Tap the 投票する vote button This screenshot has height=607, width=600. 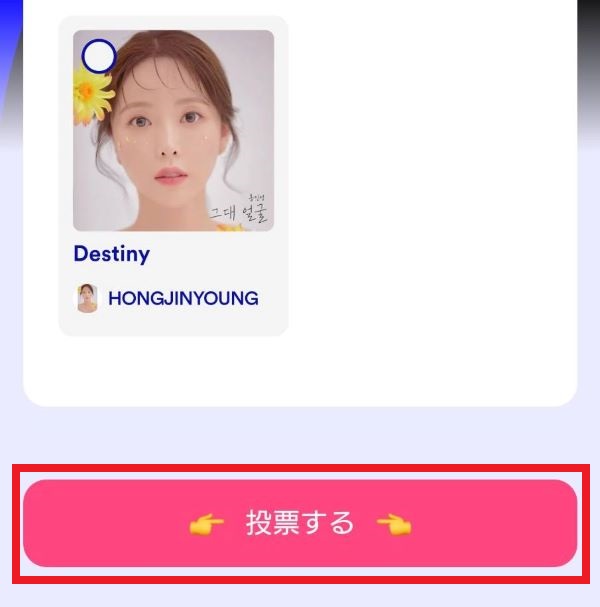300,523
